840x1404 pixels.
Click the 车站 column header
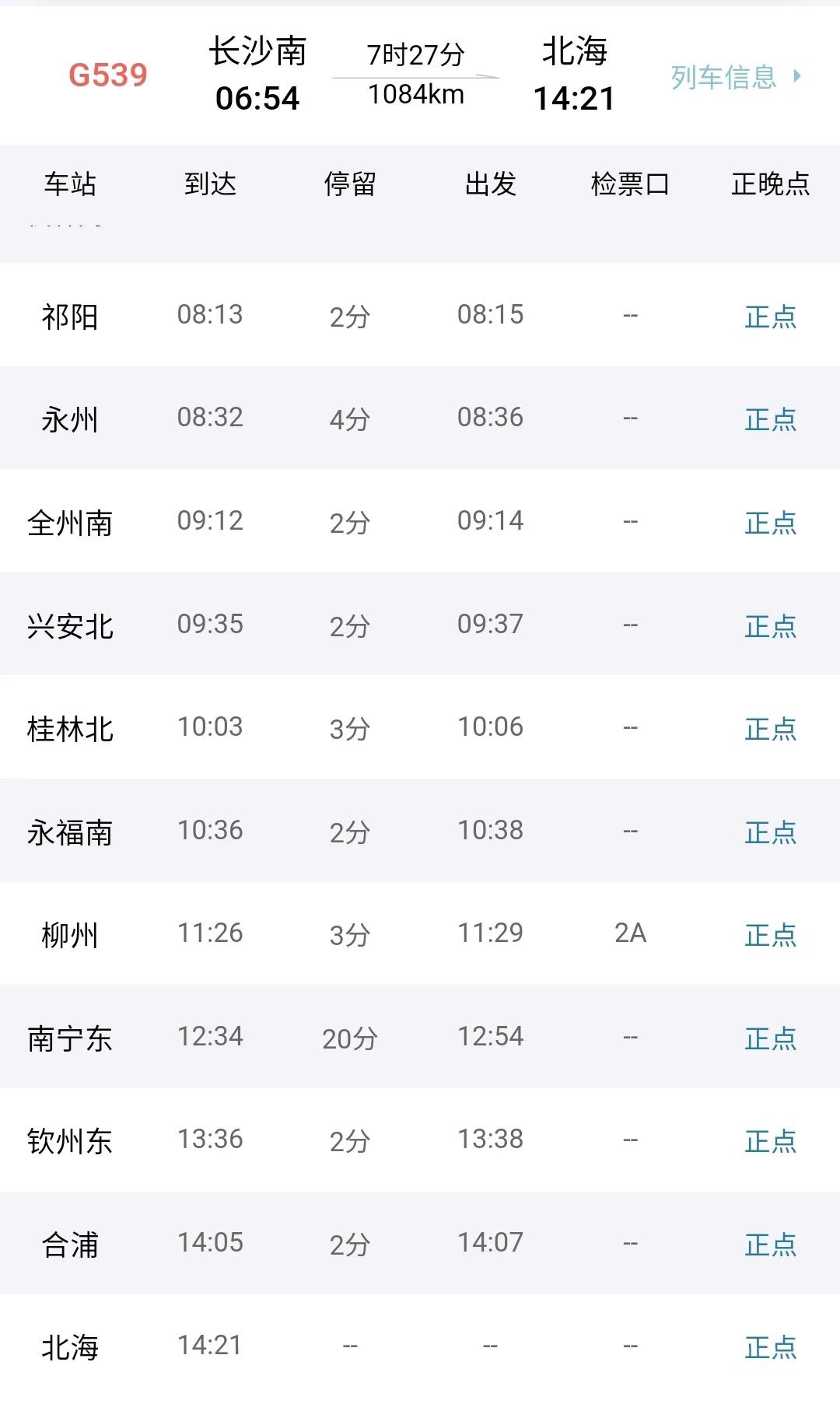[69, 184]
